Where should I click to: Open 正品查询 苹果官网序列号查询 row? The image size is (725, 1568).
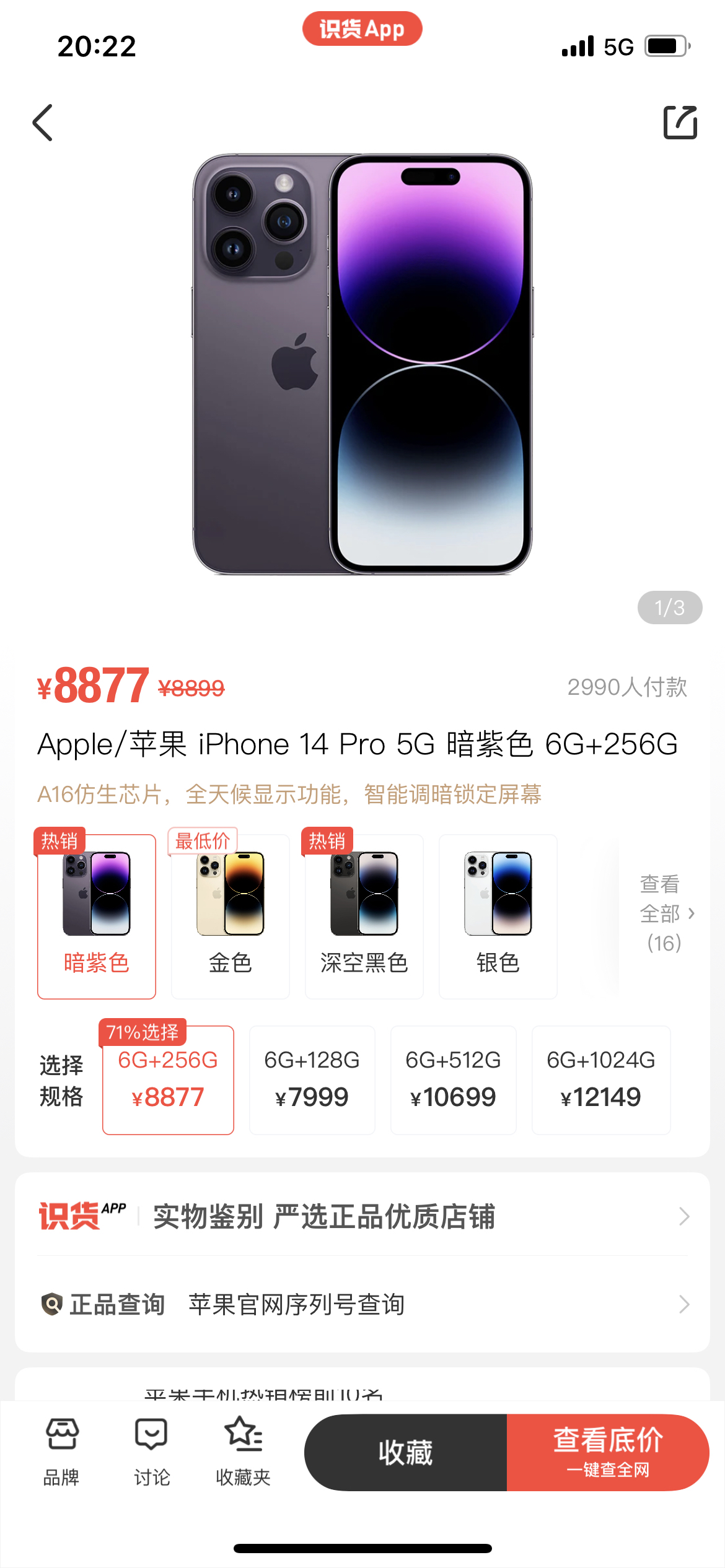362,1304
